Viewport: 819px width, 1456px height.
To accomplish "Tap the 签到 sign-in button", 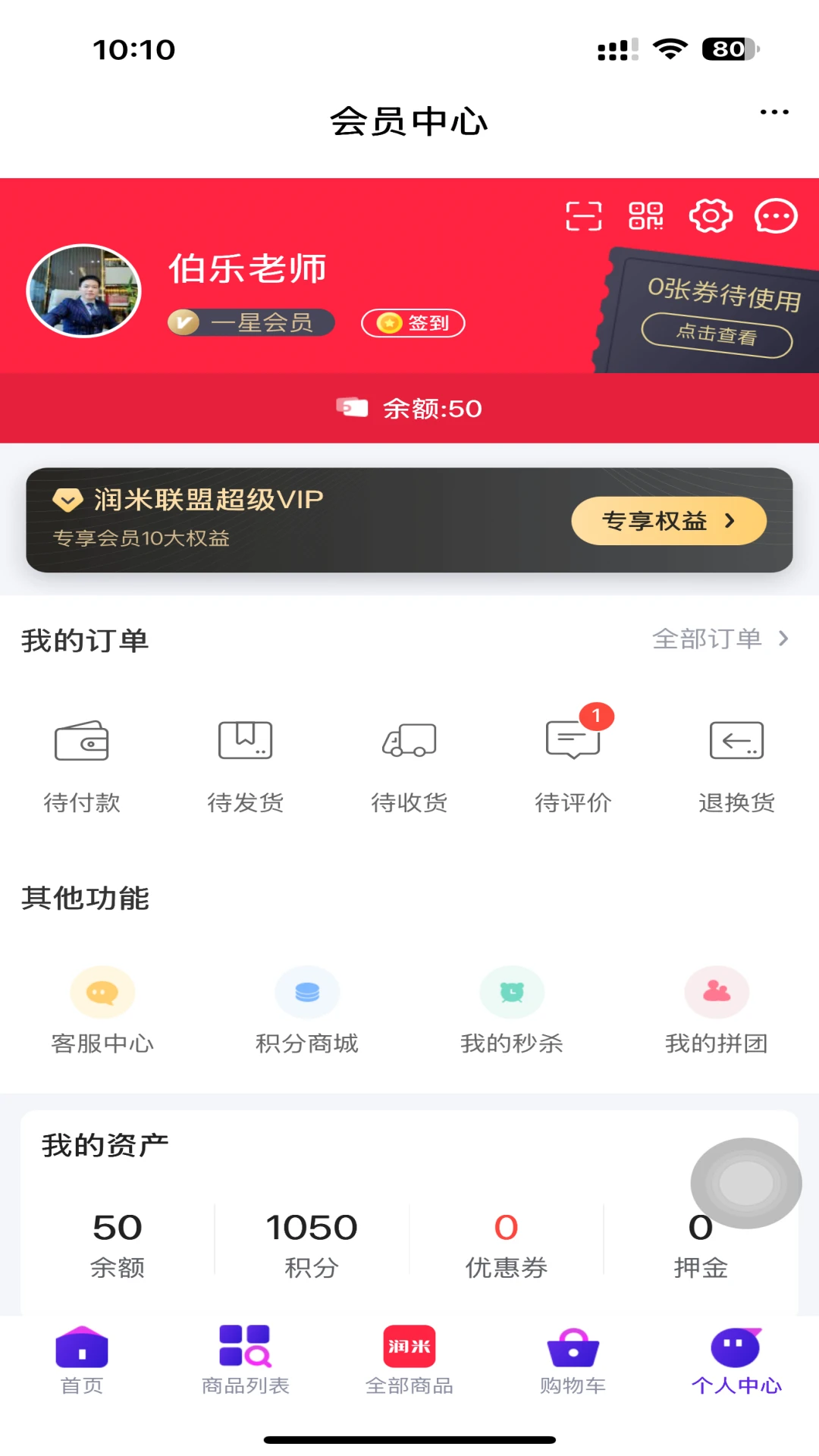I will coord(413,323).
